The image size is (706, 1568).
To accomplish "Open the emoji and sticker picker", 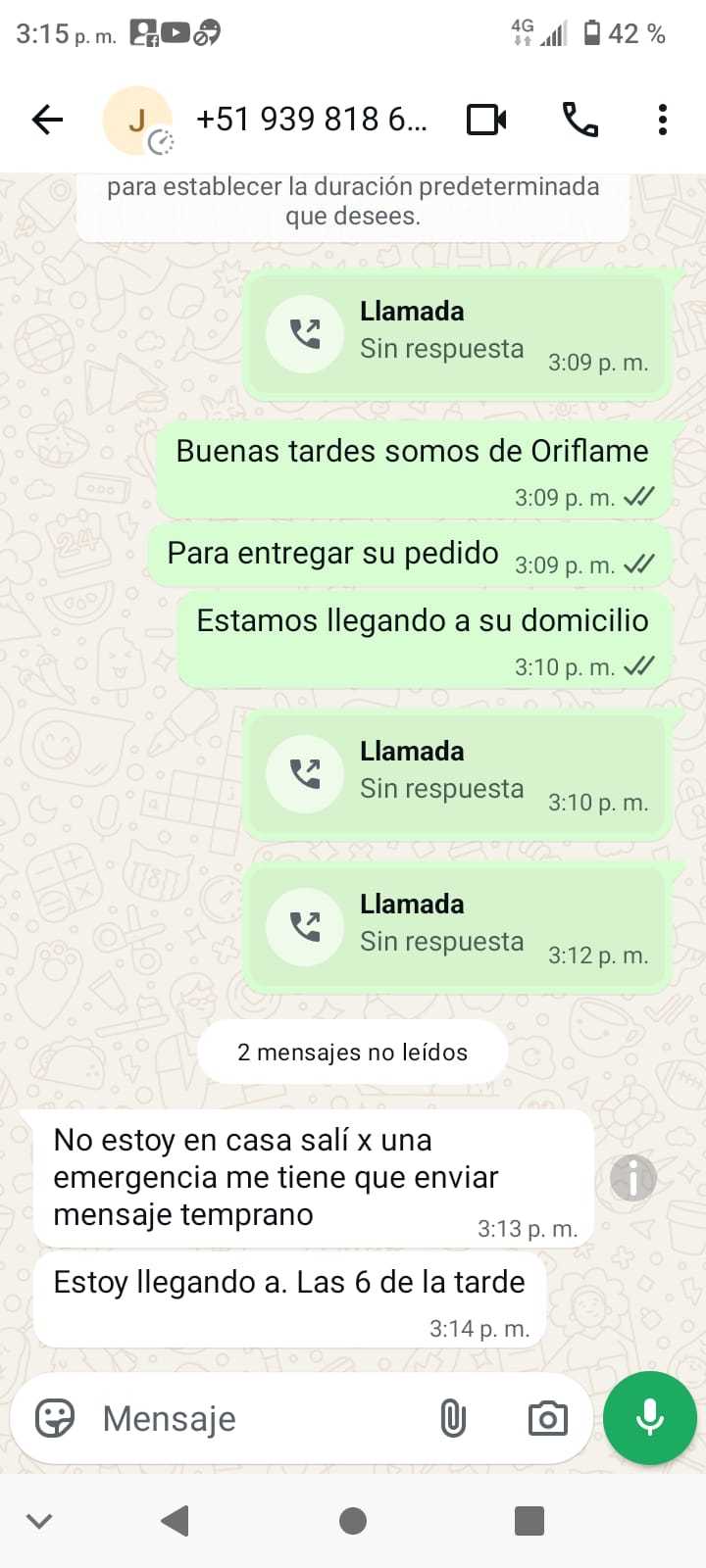I will [x=55, y=1418].
